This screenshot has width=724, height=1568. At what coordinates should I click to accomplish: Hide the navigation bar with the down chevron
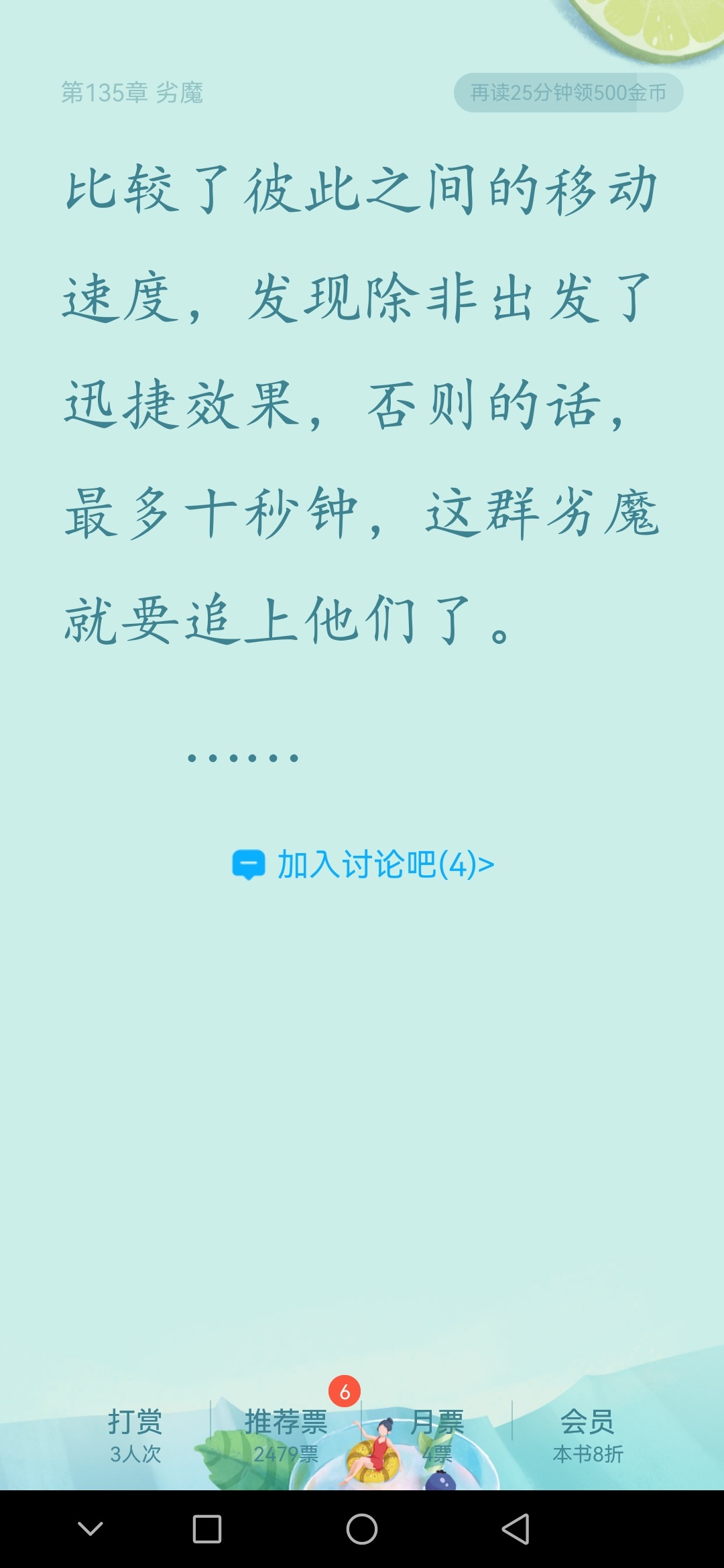click(x=90, y=1528)
